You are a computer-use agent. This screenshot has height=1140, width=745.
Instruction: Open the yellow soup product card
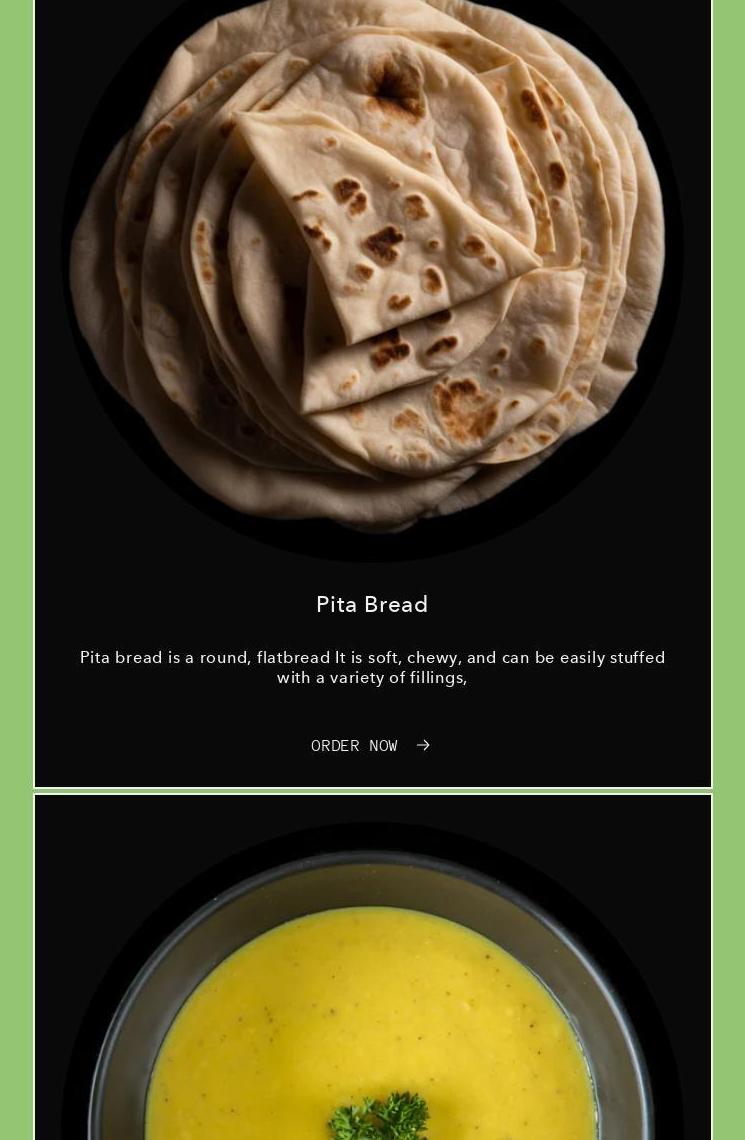[x=372, y=1000]
